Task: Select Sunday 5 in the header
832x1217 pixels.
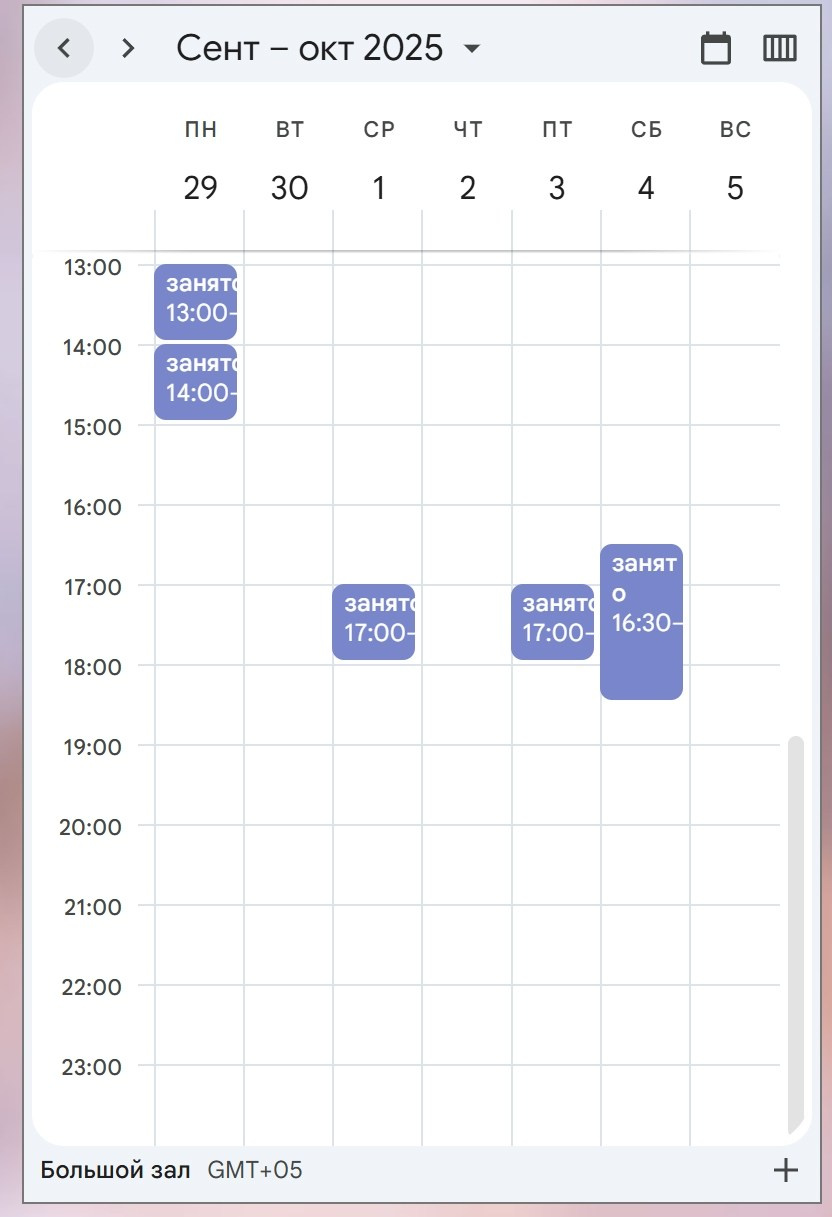Action: coord(735,187)
